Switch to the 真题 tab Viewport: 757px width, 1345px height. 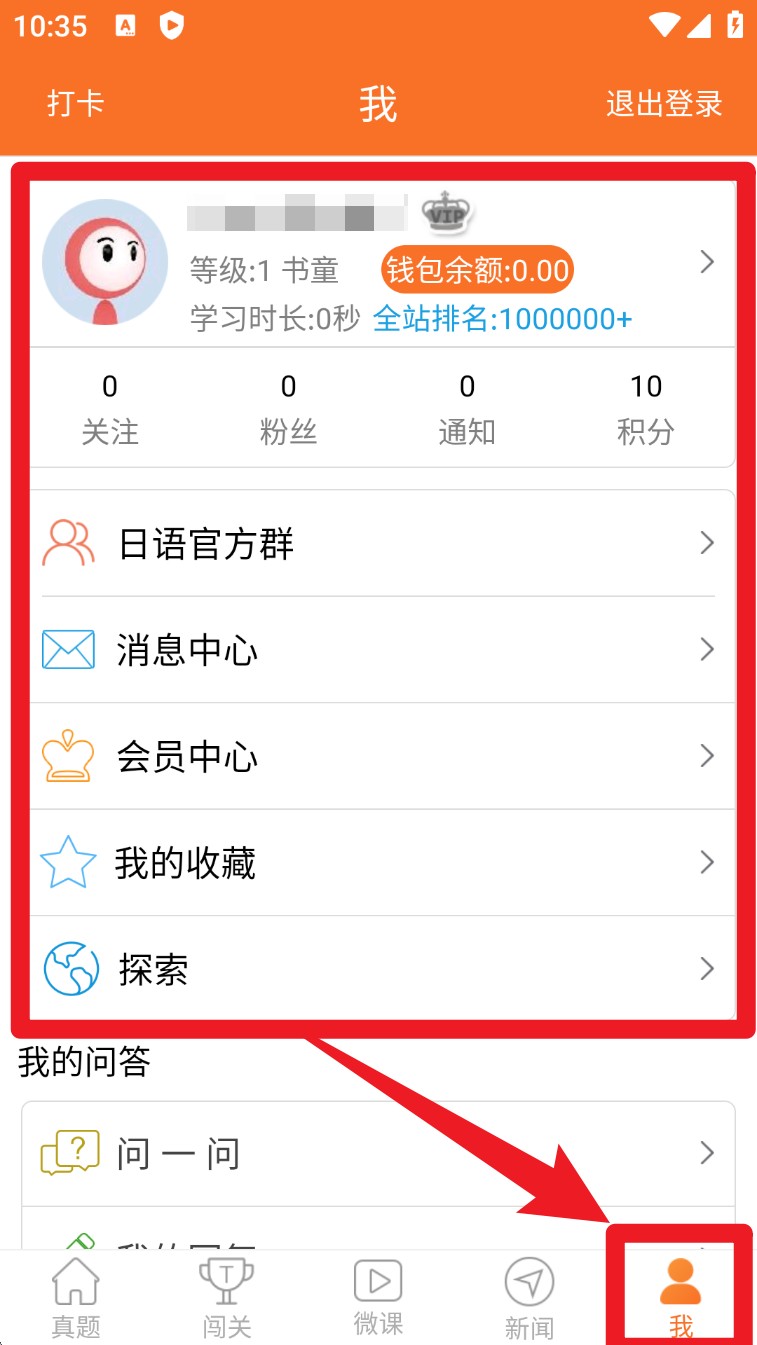point(76,1298)
